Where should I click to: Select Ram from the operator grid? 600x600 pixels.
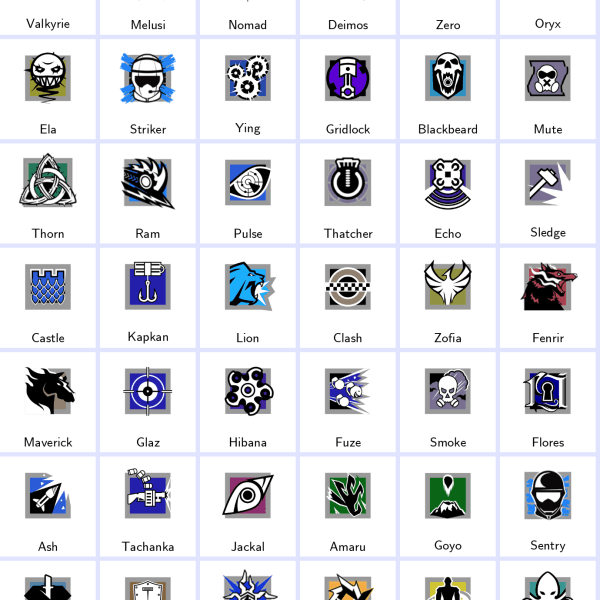coord(148,192)
